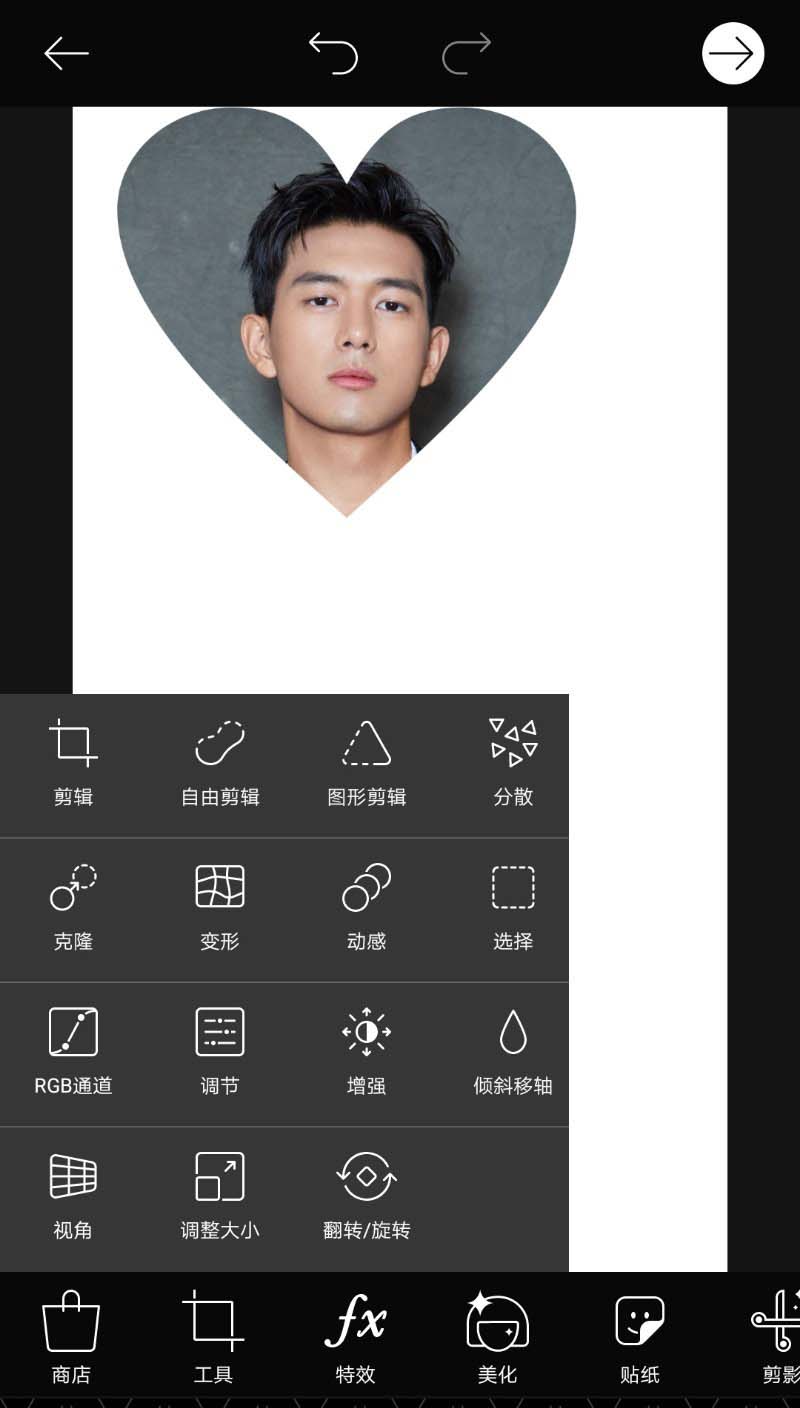800x1408 pixels.
Task: Open the 克隆 clone tool
Action: (x=73, y=907)
